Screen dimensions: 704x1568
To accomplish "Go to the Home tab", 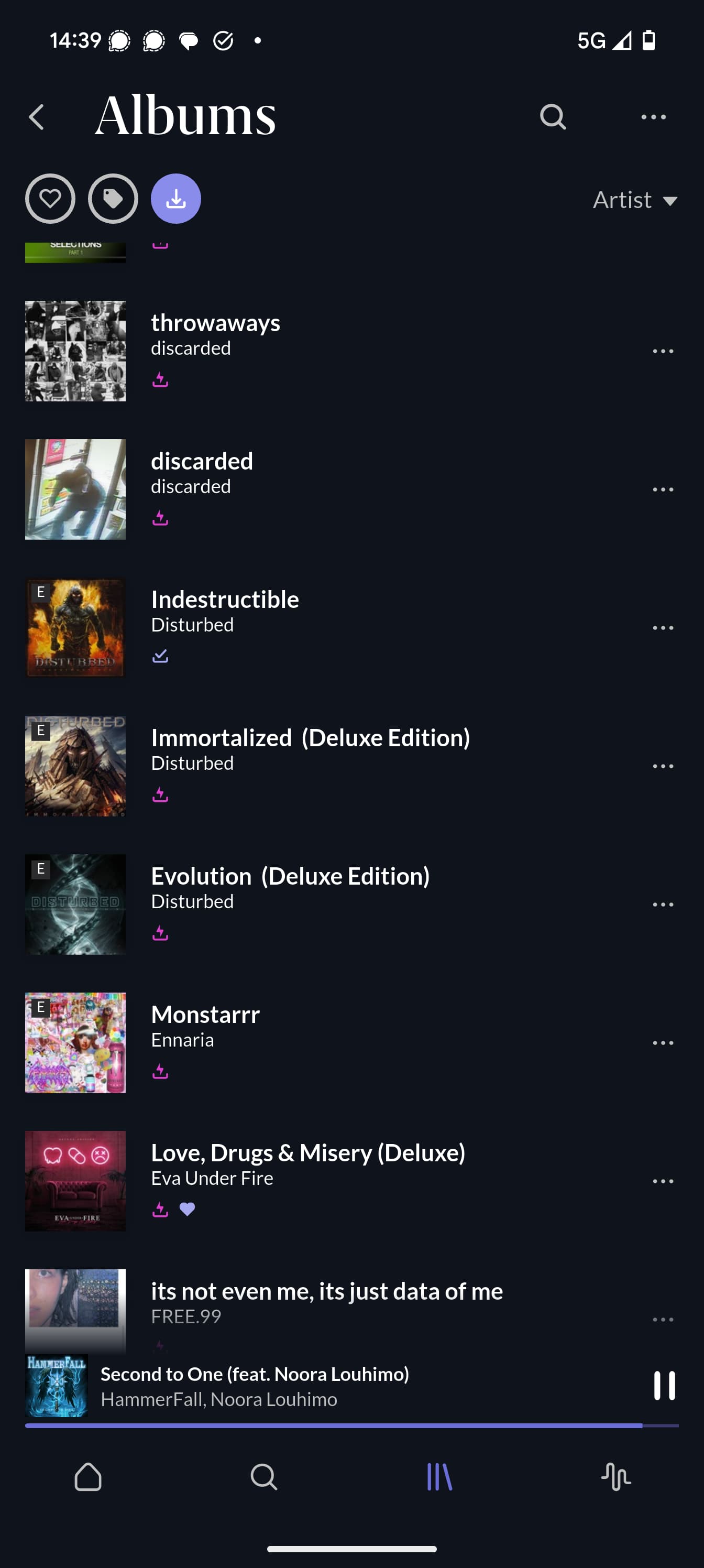I will point(88,1477).
